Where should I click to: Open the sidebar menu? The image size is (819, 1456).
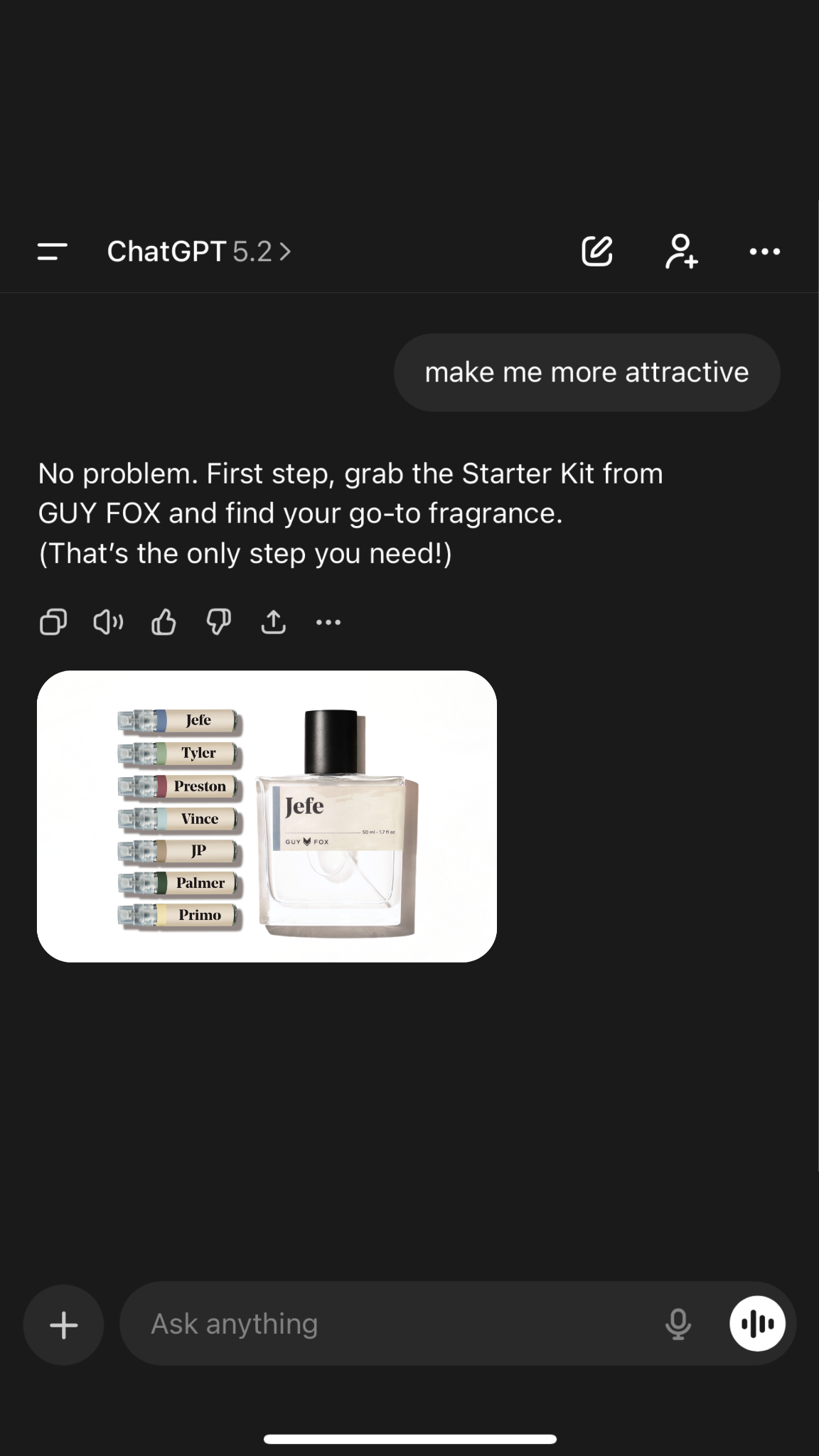click(52, 251)
